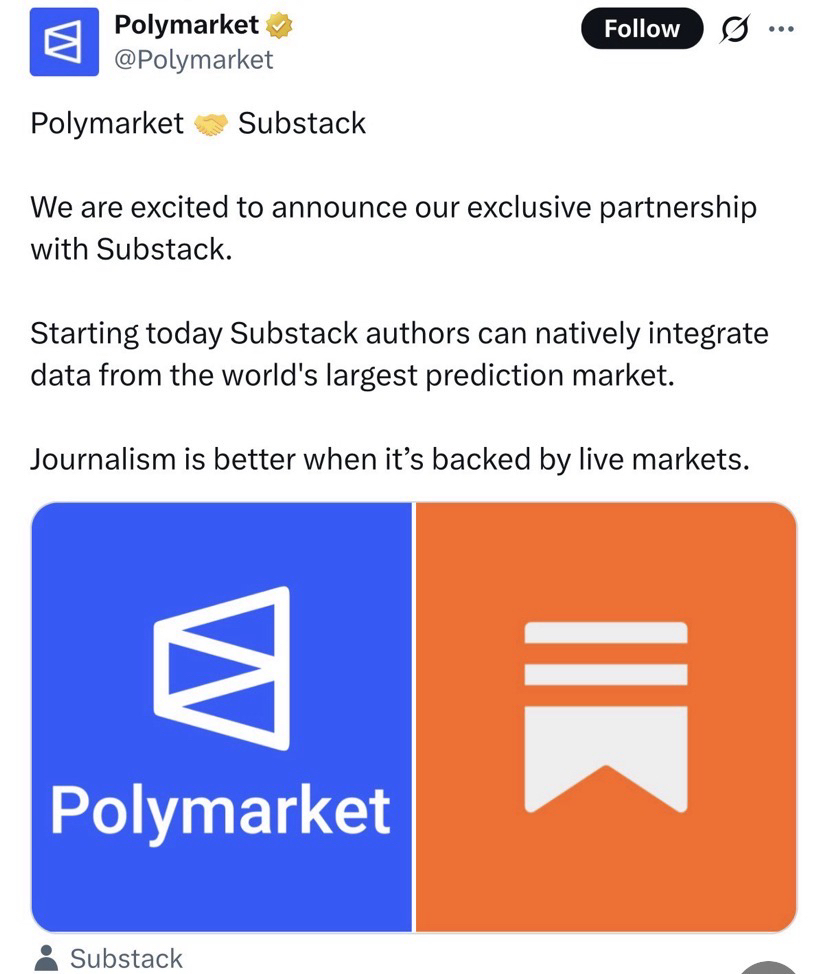Follow the Polymarket account
821x974 pixels.
click(641, 29)
